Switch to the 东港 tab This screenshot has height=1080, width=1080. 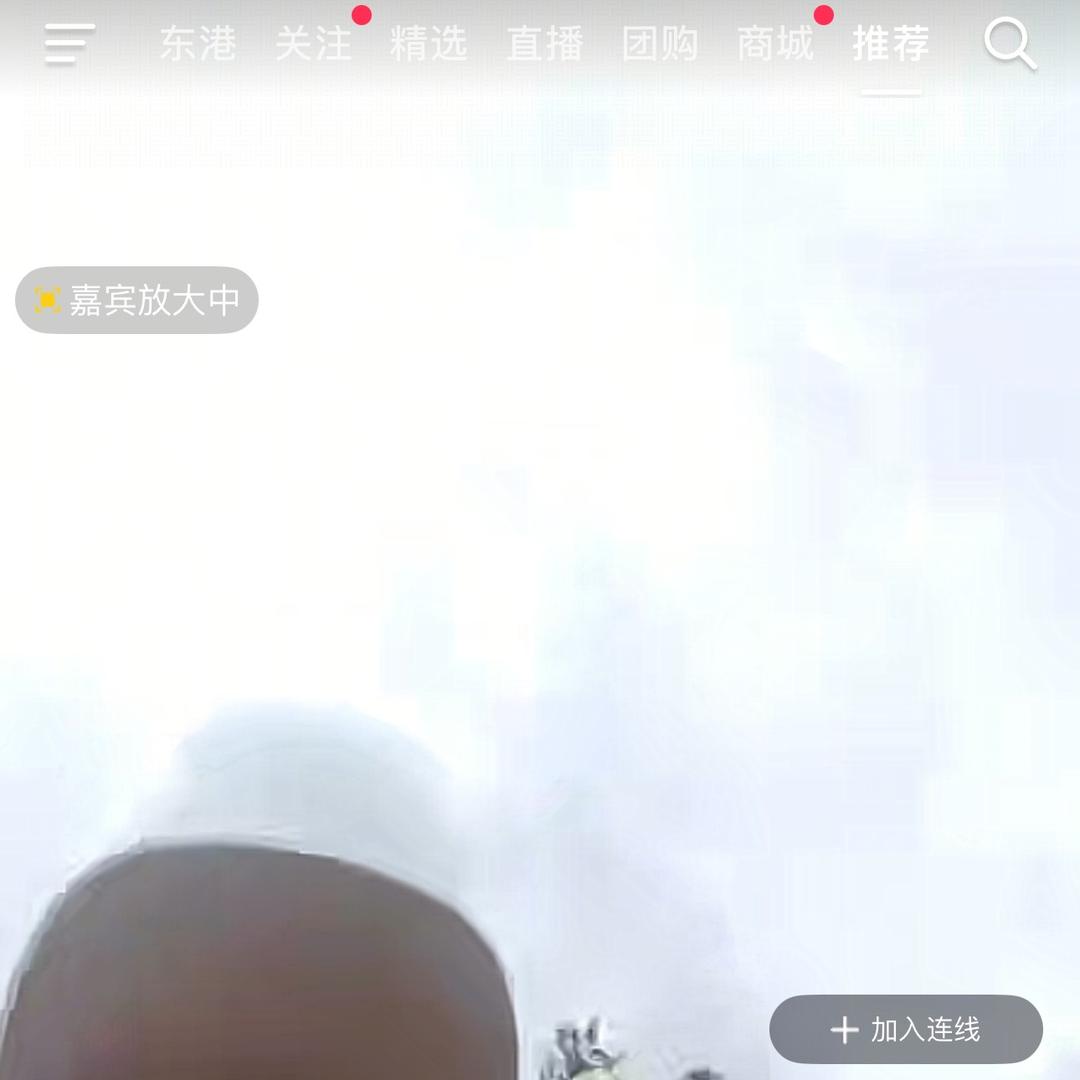[198, 44]
